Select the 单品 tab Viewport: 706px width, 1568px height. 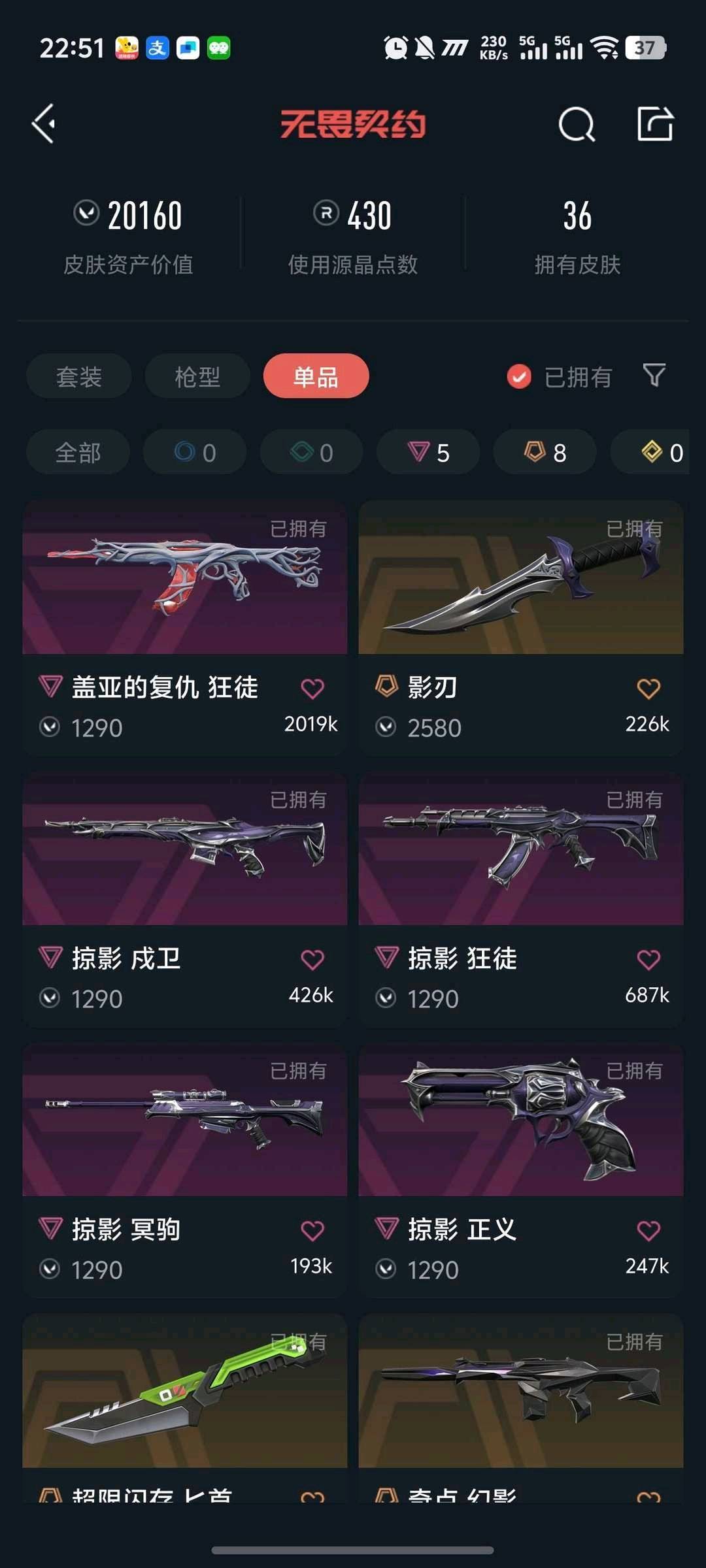(x=316, y=376)
